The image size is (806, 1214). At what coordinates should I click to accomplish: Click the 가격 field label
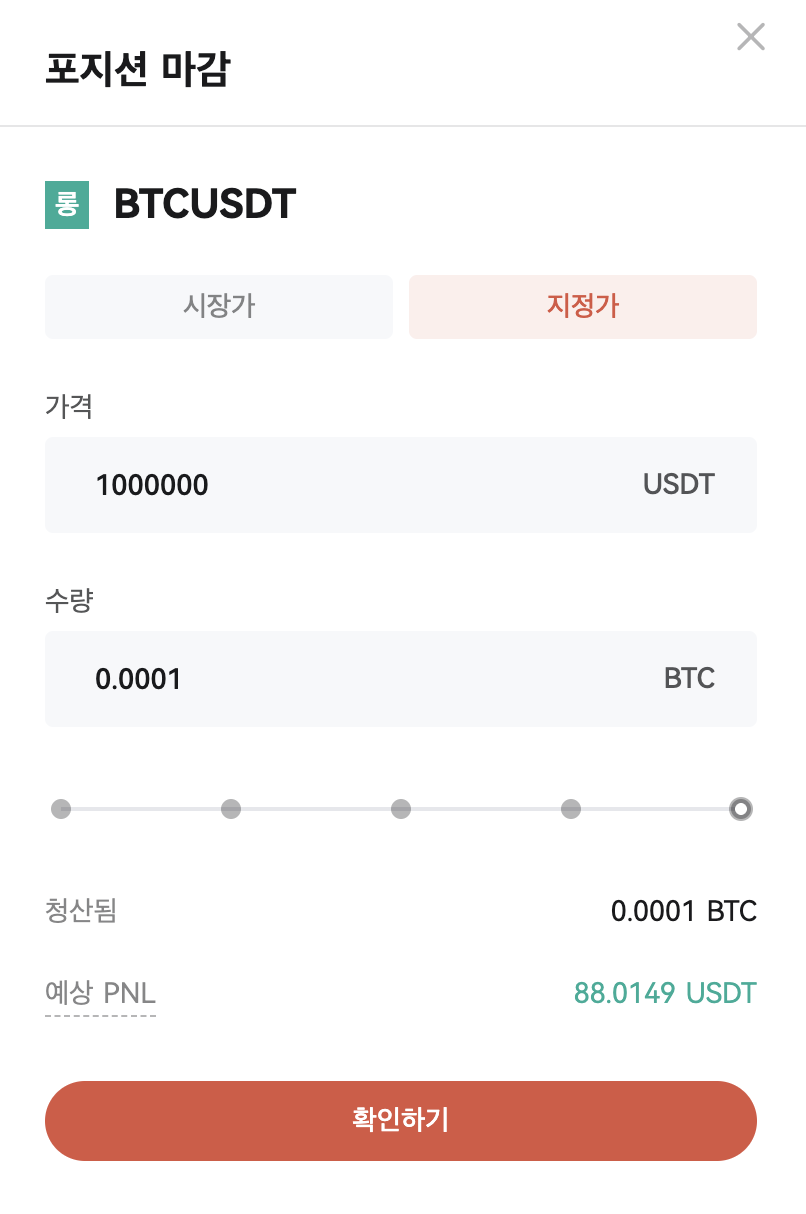tap(68, 407)
